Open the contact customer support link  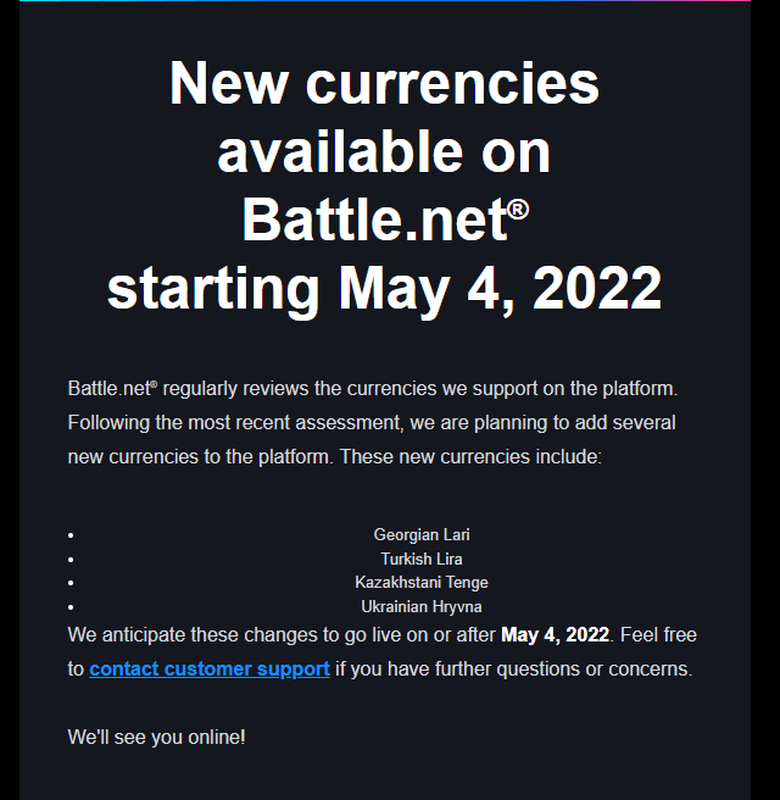coord(209,669)
